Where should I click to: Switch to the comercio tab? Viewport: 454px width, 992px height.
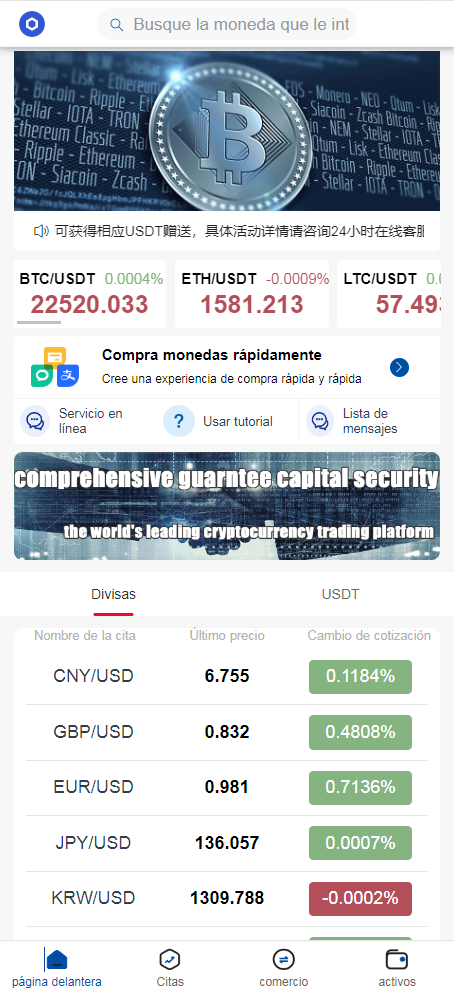[284, 968]
